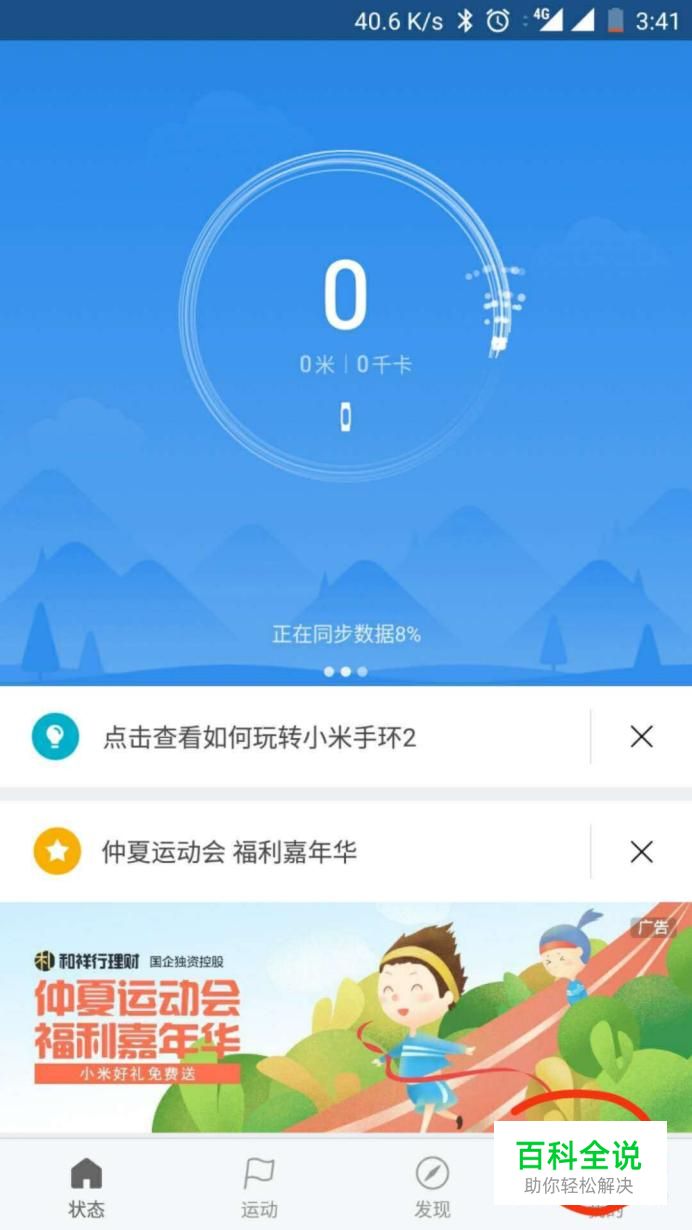This screenshot has height=1230, width=692.
Task: Select the 状态 tab
Action: click(x=87, y=1187)
